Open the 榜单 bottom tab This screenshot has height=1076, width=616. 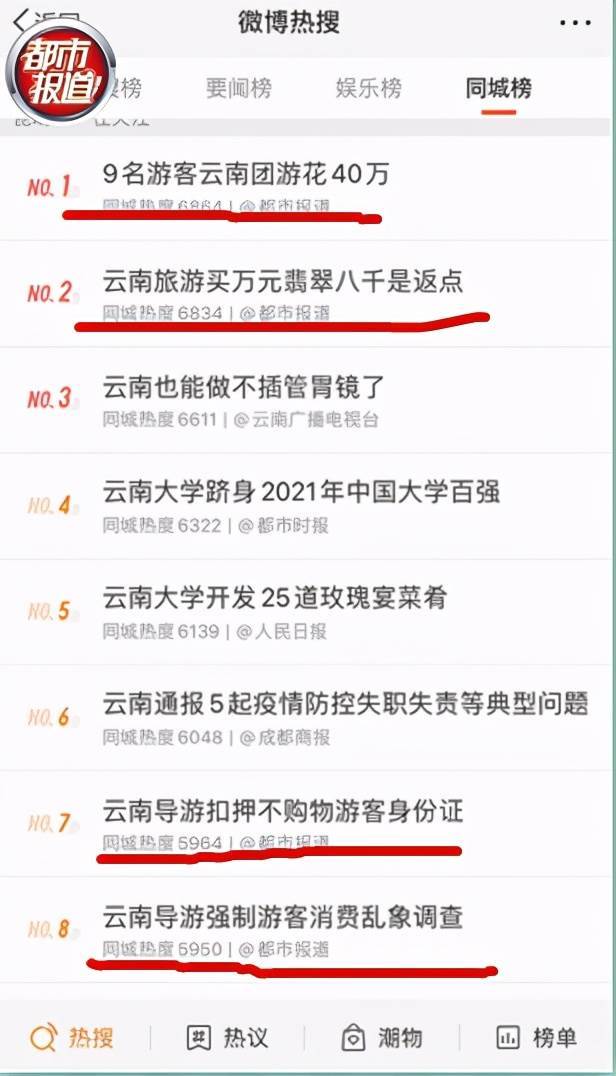pyautogui.click(x=536, y=1037)
